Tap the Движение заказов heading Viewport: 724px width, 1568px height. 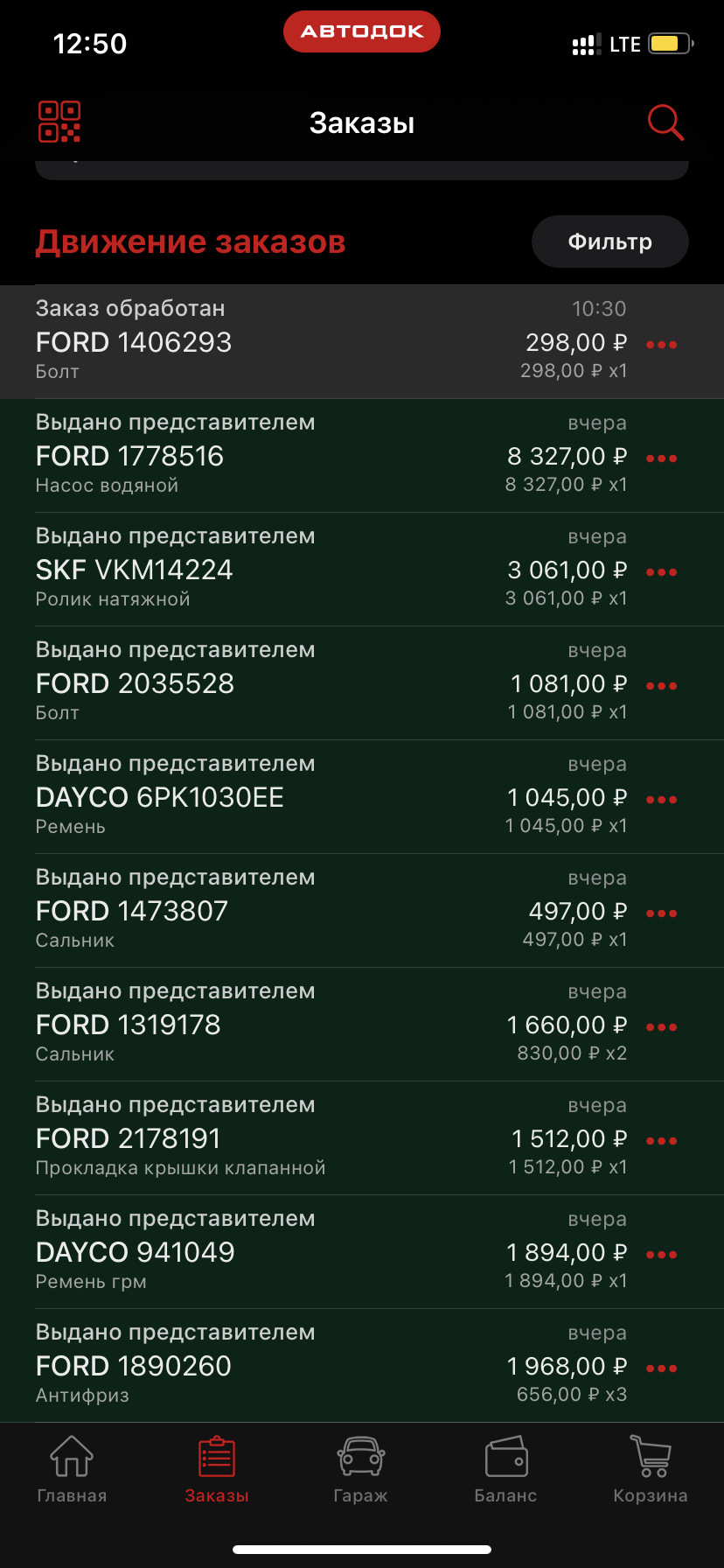coord(190,241)
